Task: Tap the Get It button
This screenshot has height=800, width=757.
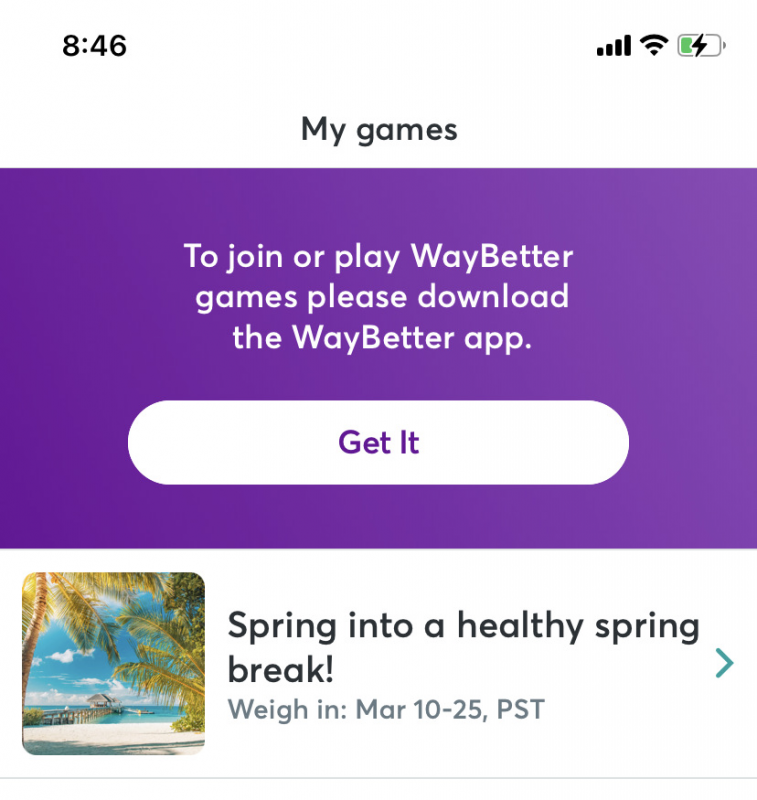Action: 378,443
